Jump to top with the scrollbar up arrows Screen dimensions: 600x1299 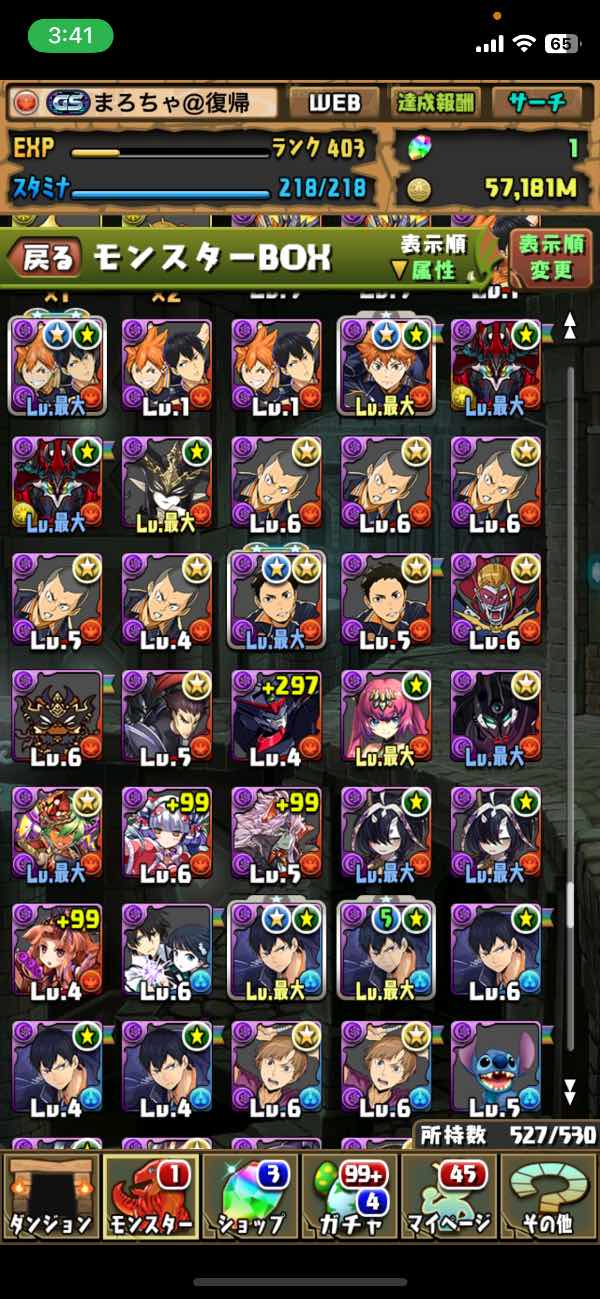(x=569, y=325)
